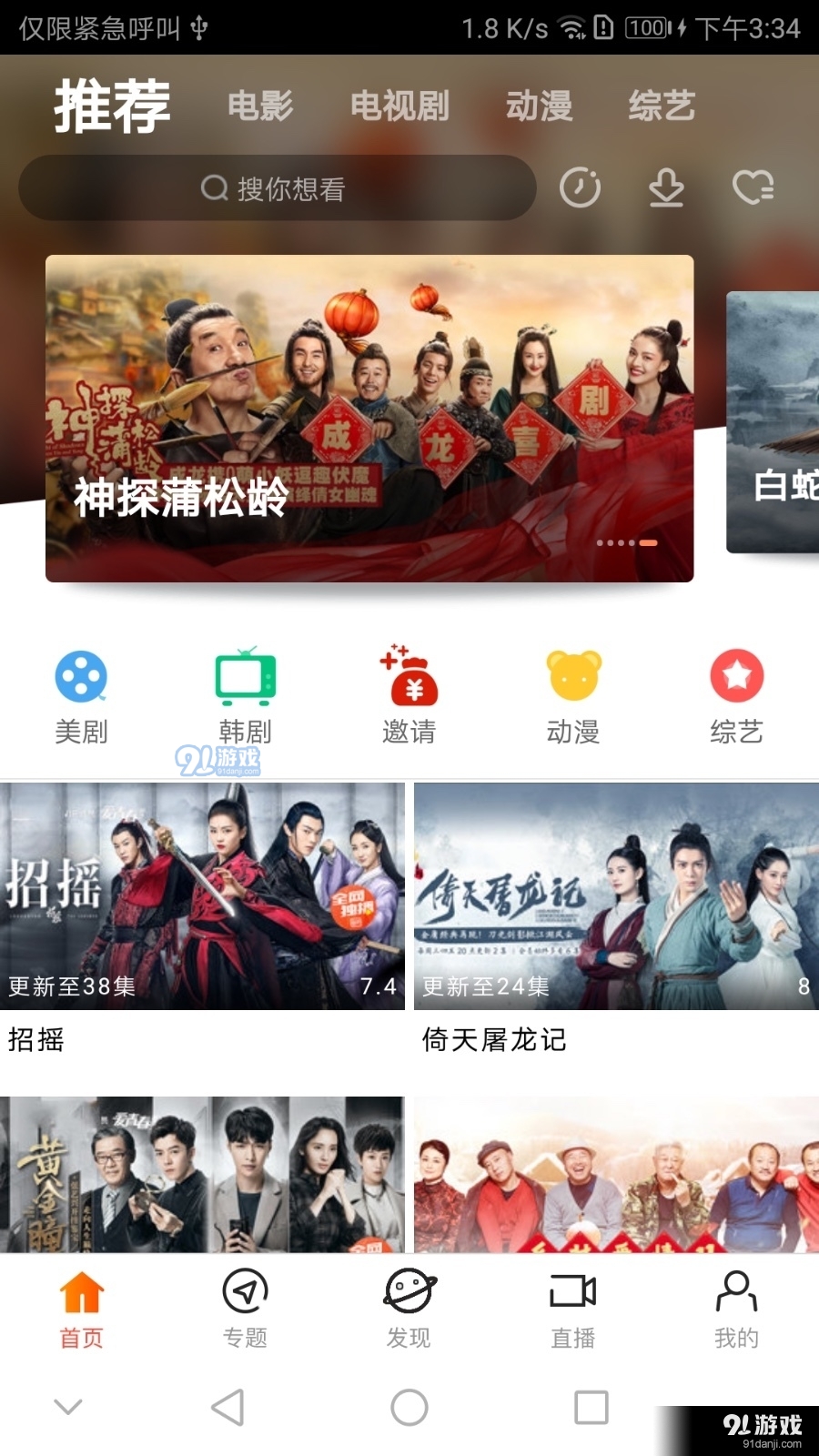Open 综艺 via the red star icon
This screenshot has width=819, height=1456.
pyautogui.click(x=737, y=678)
